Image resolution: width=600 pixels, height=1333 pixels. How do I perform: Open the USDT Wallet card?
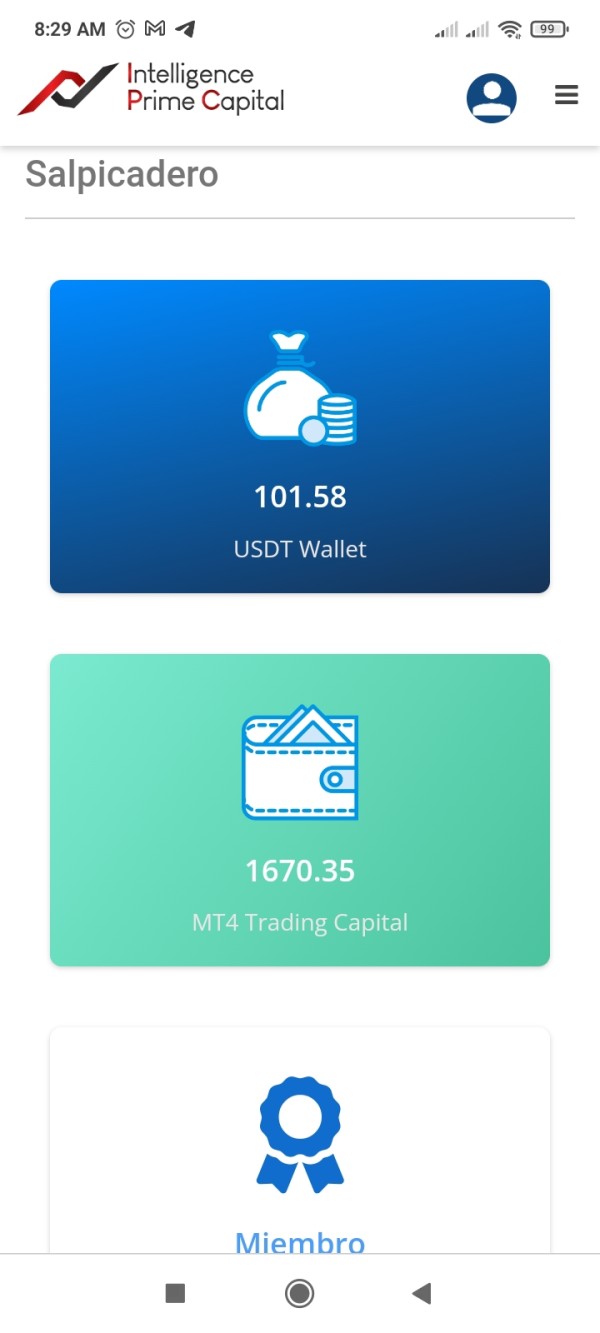pyautogui.click(x=300, y=436)
